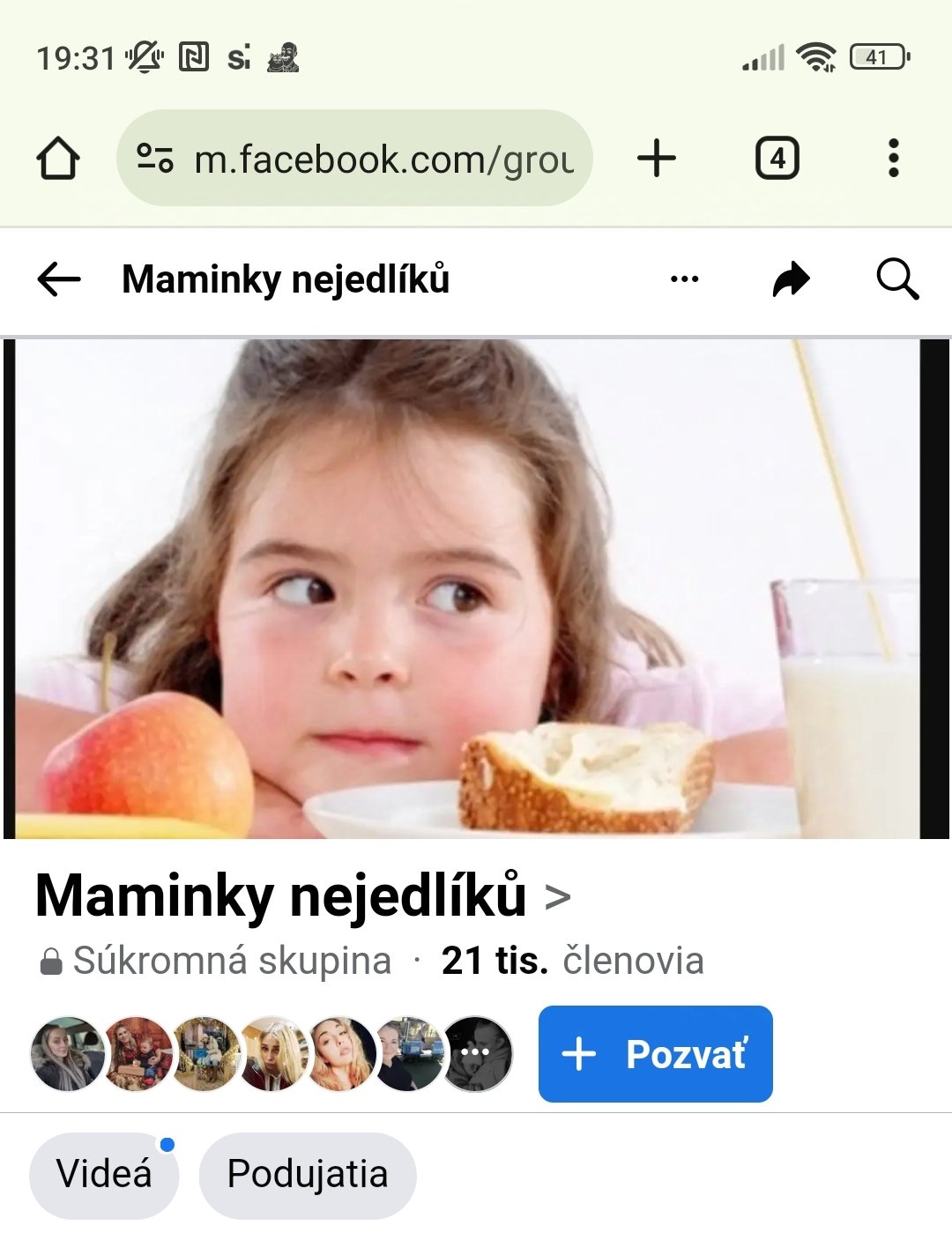View the group members' avatars list
Image resolution: width=952 pixels, height=1233 pixels.
tap(271, 1054)
